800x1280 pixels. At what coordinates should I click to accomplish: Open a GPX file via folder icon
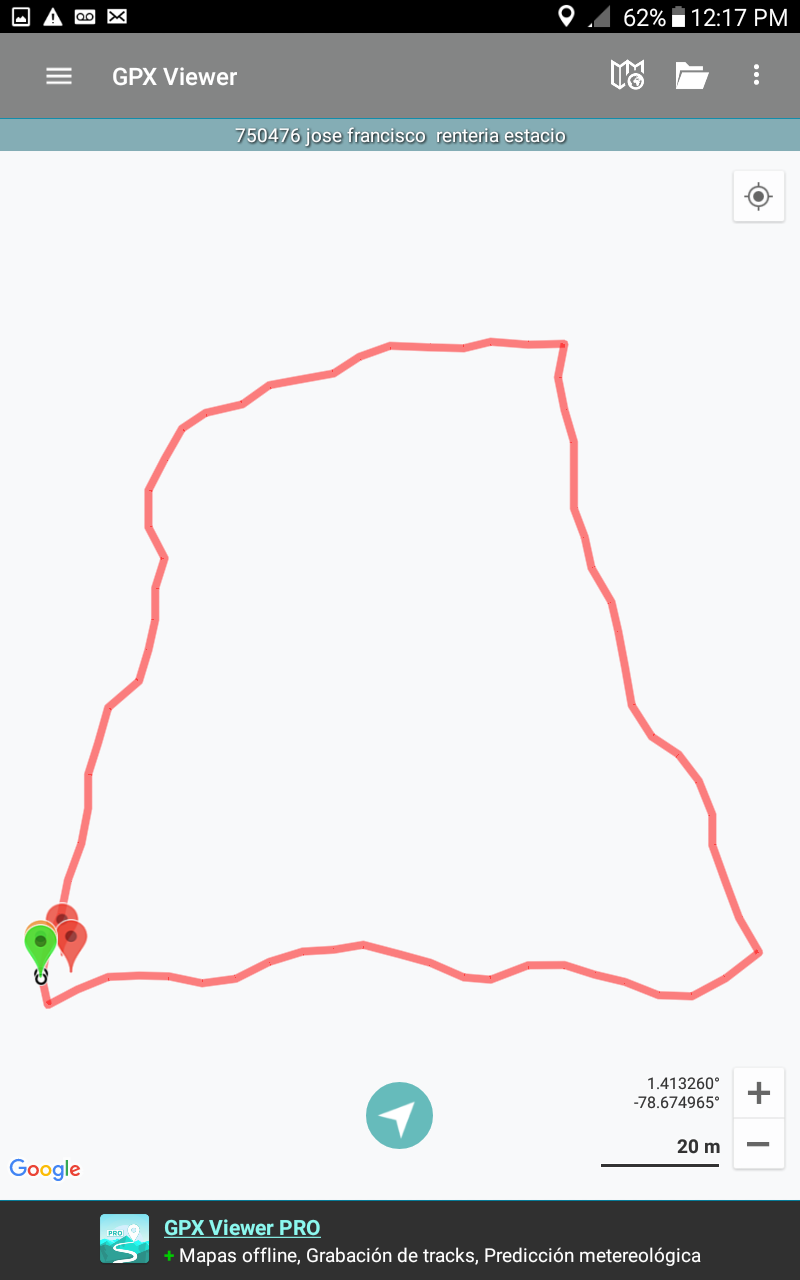click(691, 76)
